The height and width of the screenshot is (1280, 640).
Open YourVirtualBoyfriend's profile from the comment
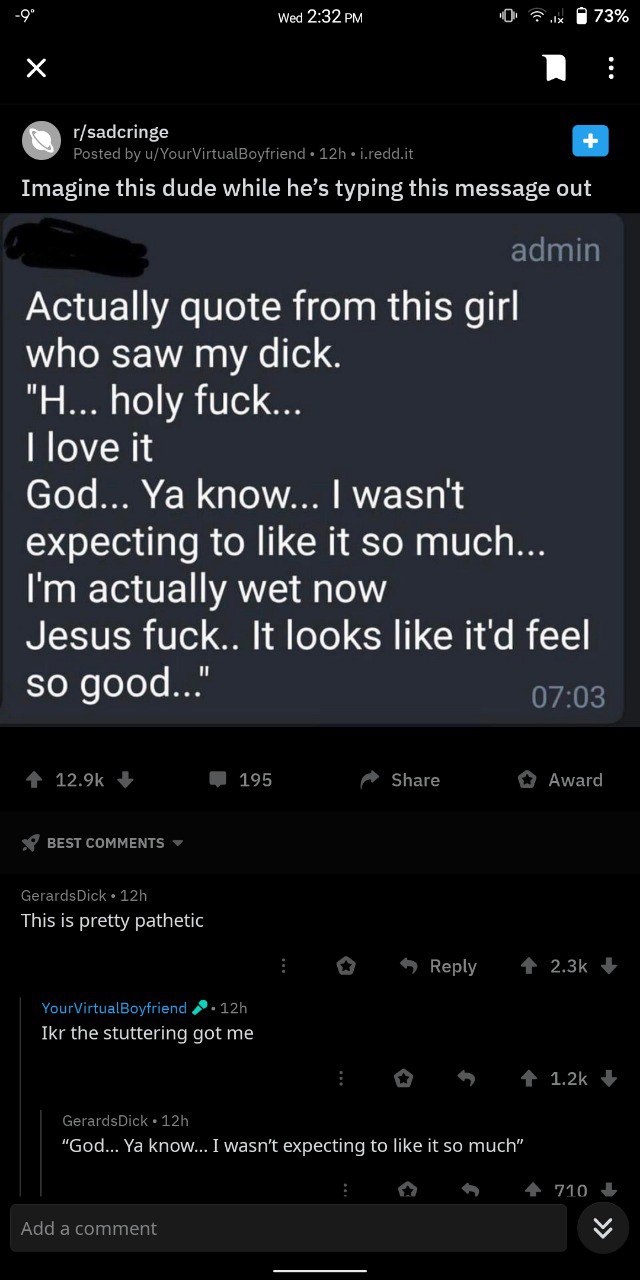point(114,1007)
